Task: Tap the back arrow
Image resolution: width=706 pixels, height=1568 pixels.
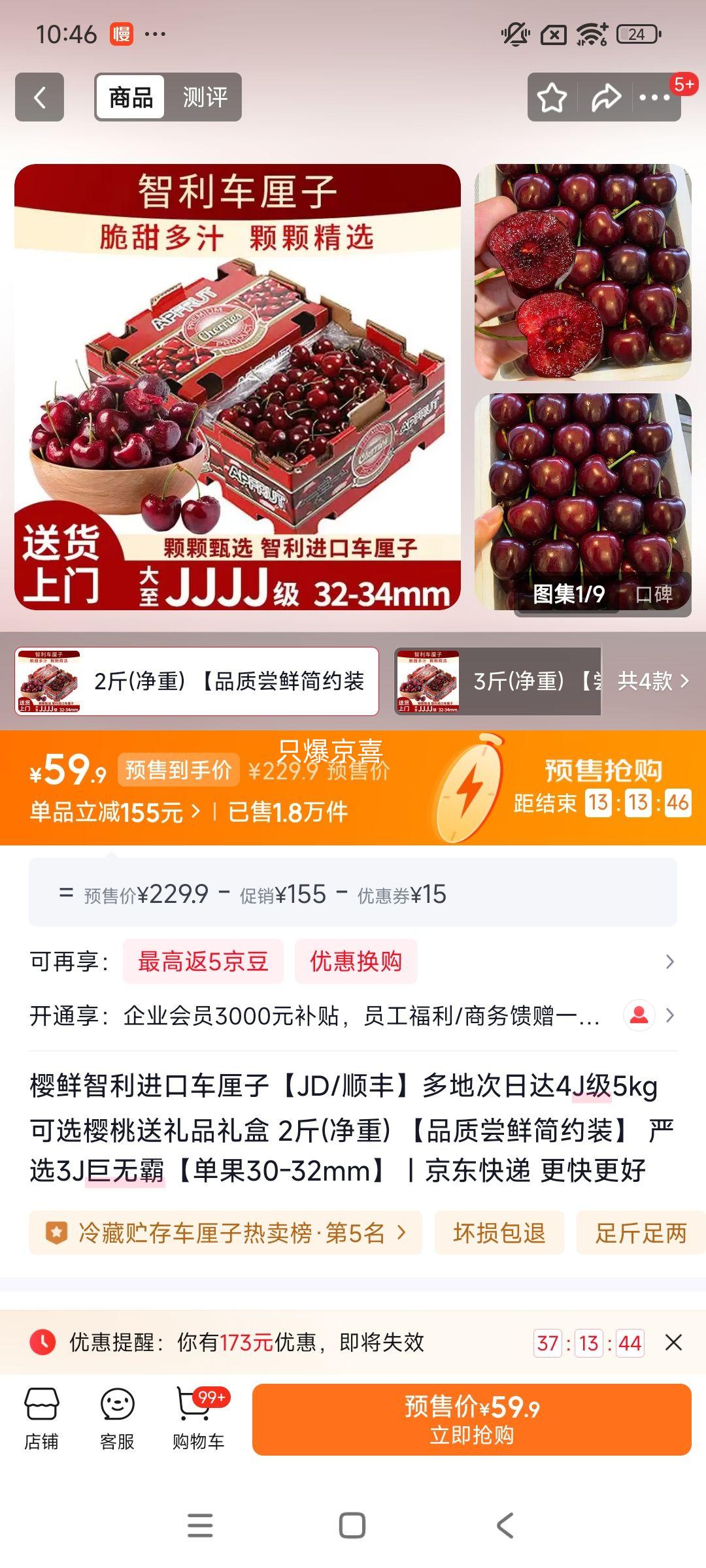Action: [x=39, y=98]
